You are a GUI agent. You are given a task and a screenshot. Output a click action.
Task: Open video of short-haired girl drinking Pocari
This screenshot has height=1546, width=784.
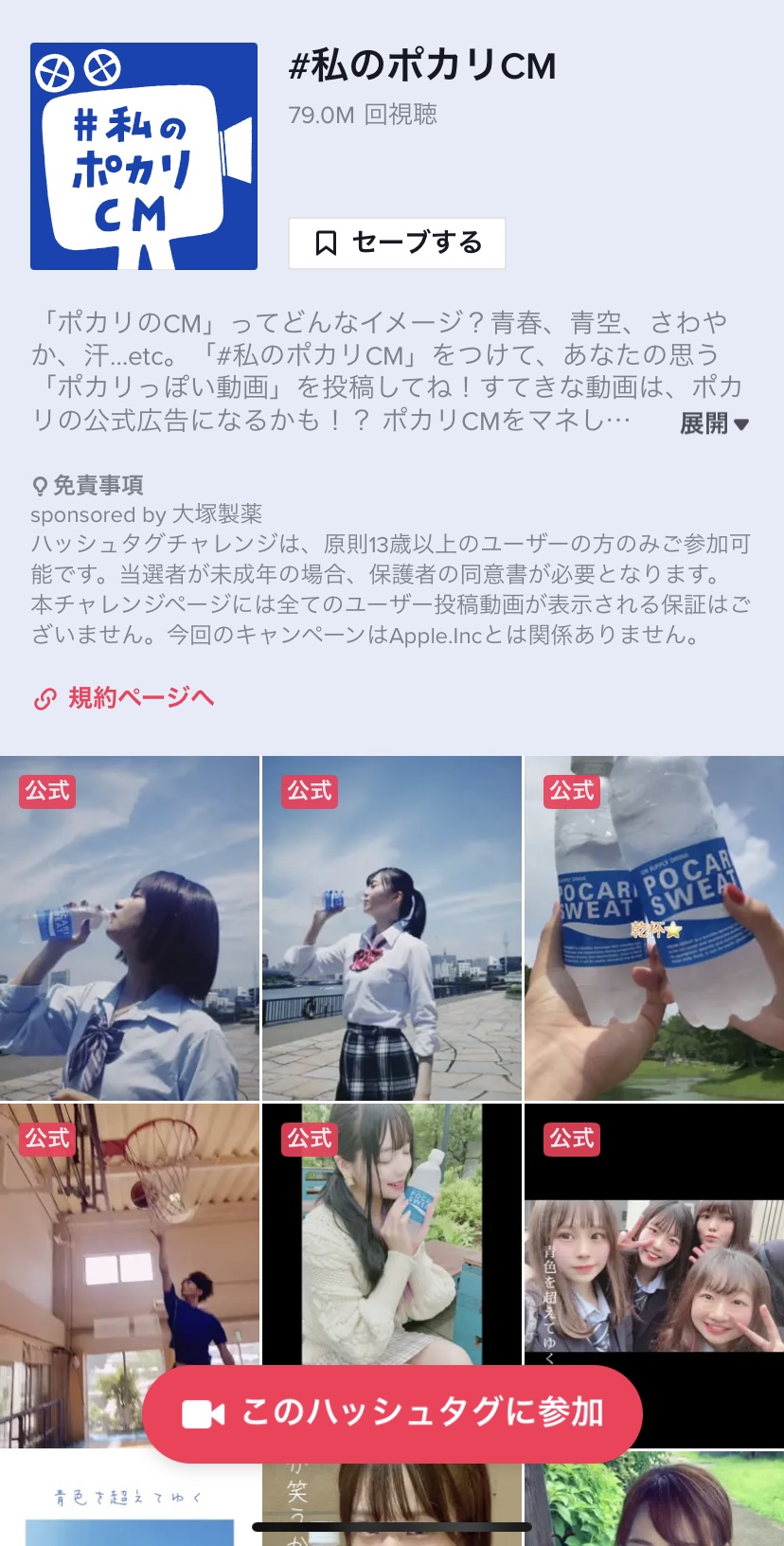coord(130,928)
